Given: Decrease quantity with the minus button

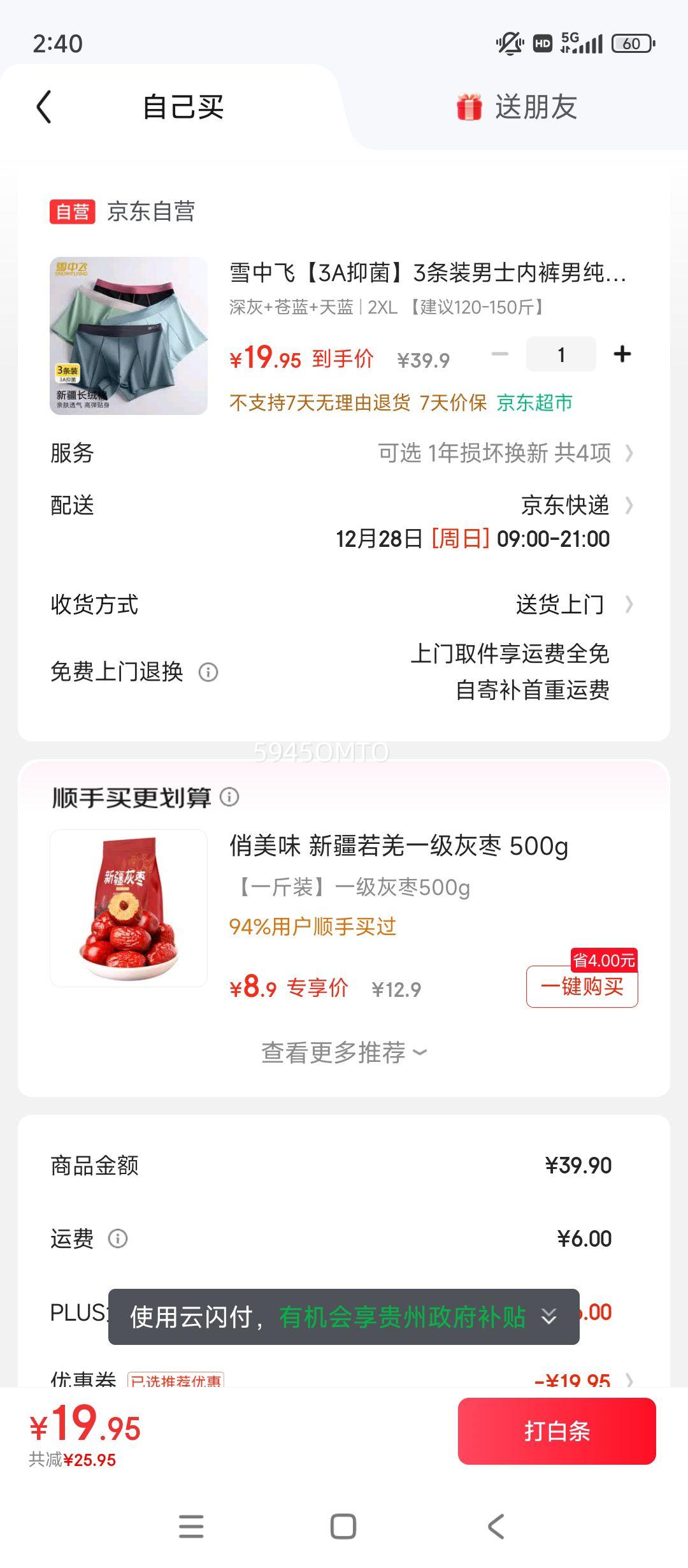Looking at the screenshot, I should coord(500,354).
